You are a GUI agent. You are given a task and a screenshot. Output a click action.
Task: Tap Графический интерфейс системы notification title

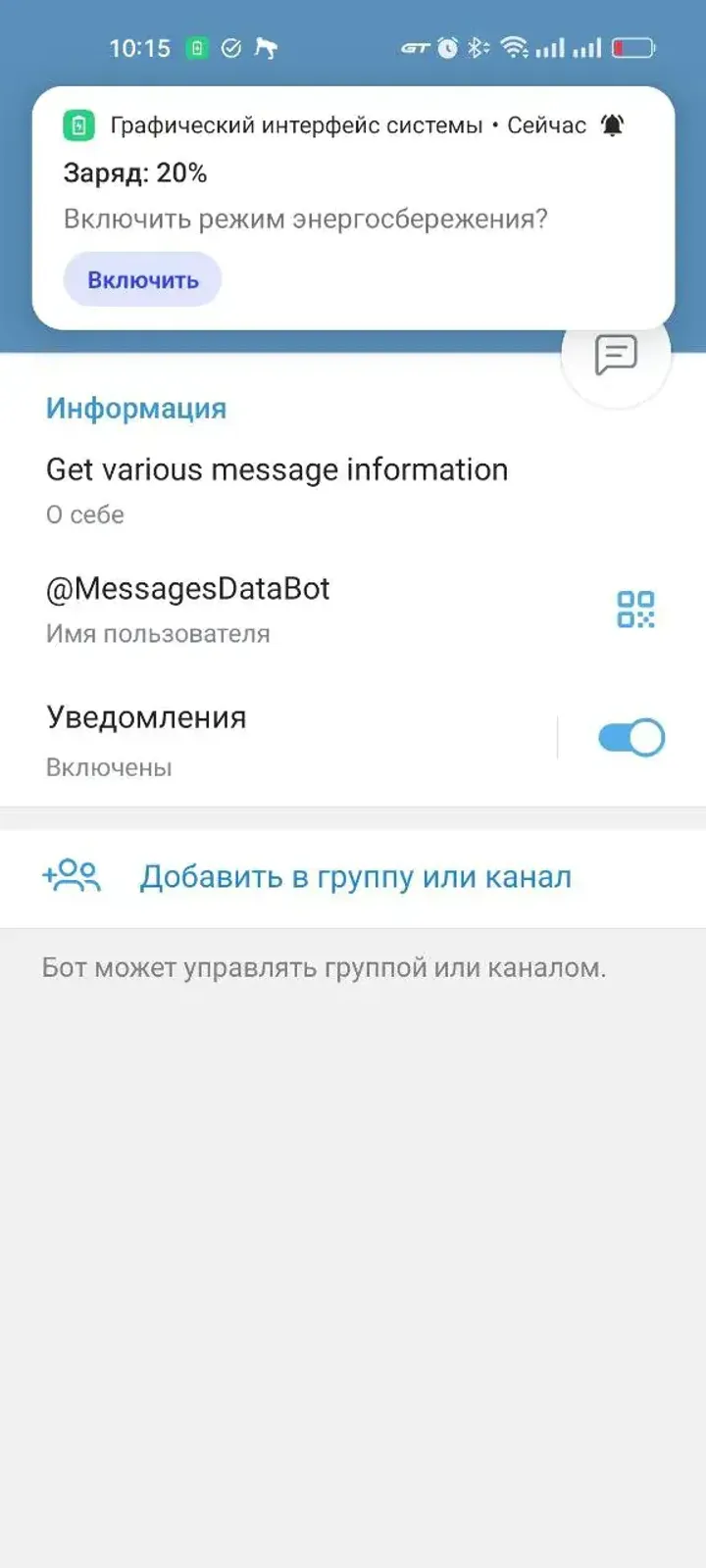(x=299, y=124)
